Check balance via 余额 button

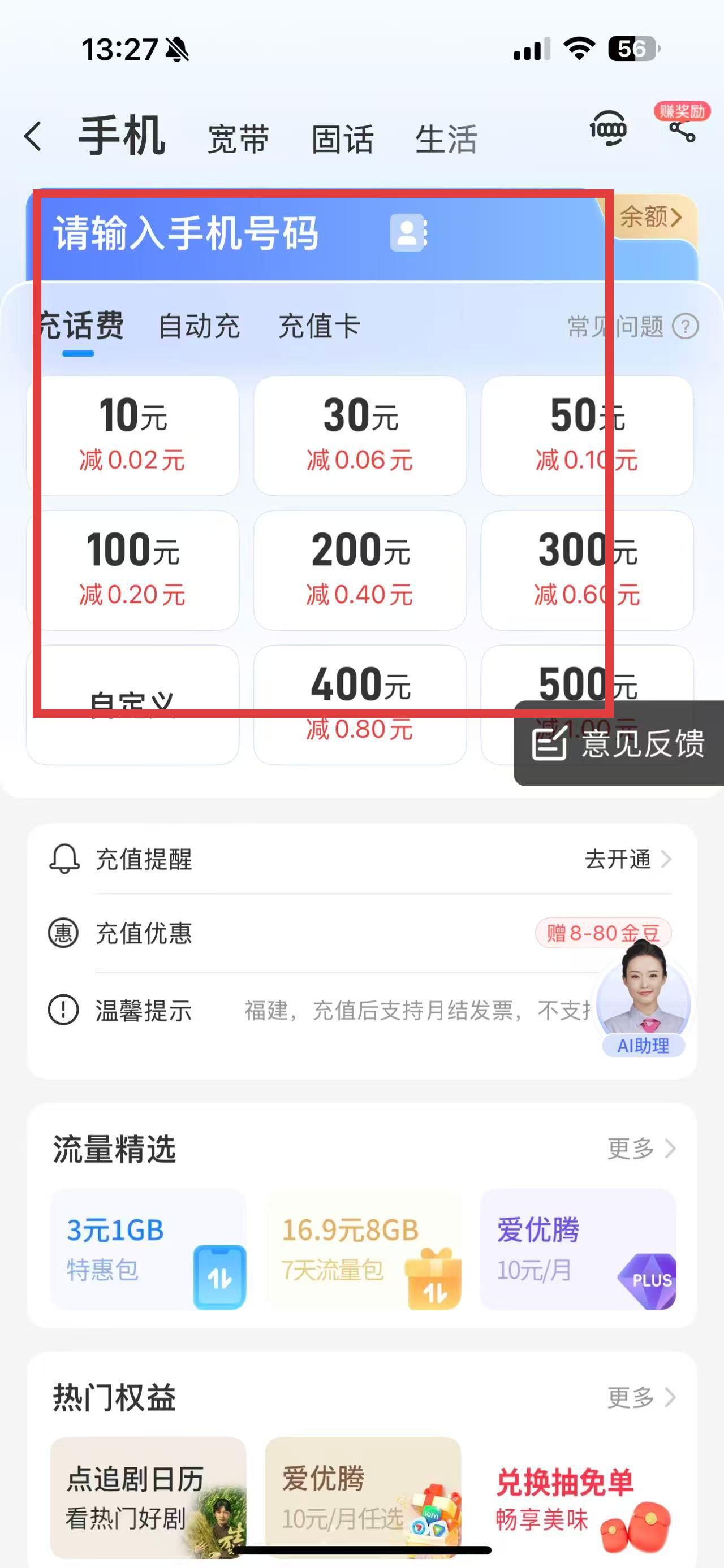coord(651,217)
